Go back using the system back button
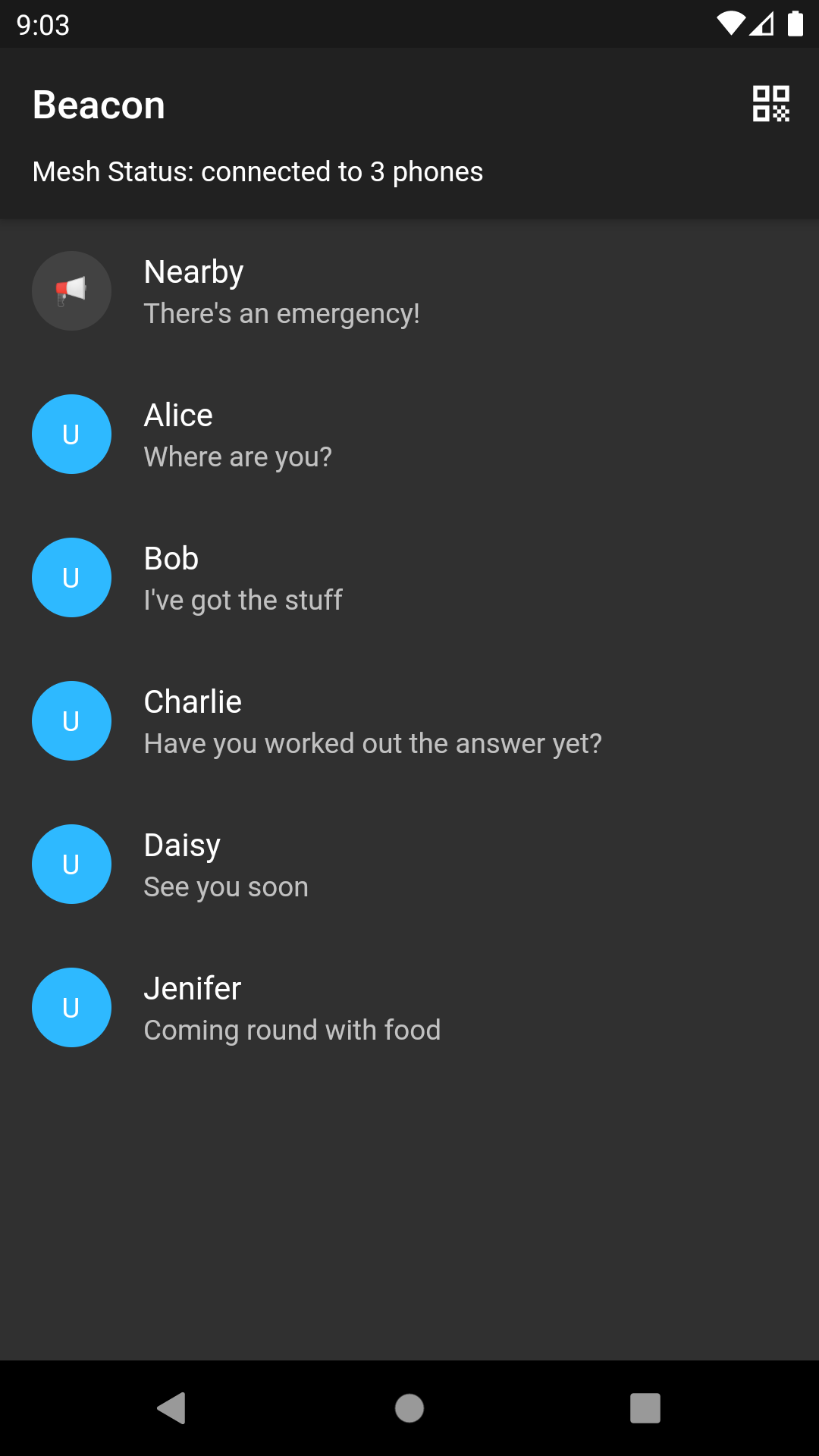Image resolution: width=819 pixels, height=1456 pixels. click(172, 1408)
